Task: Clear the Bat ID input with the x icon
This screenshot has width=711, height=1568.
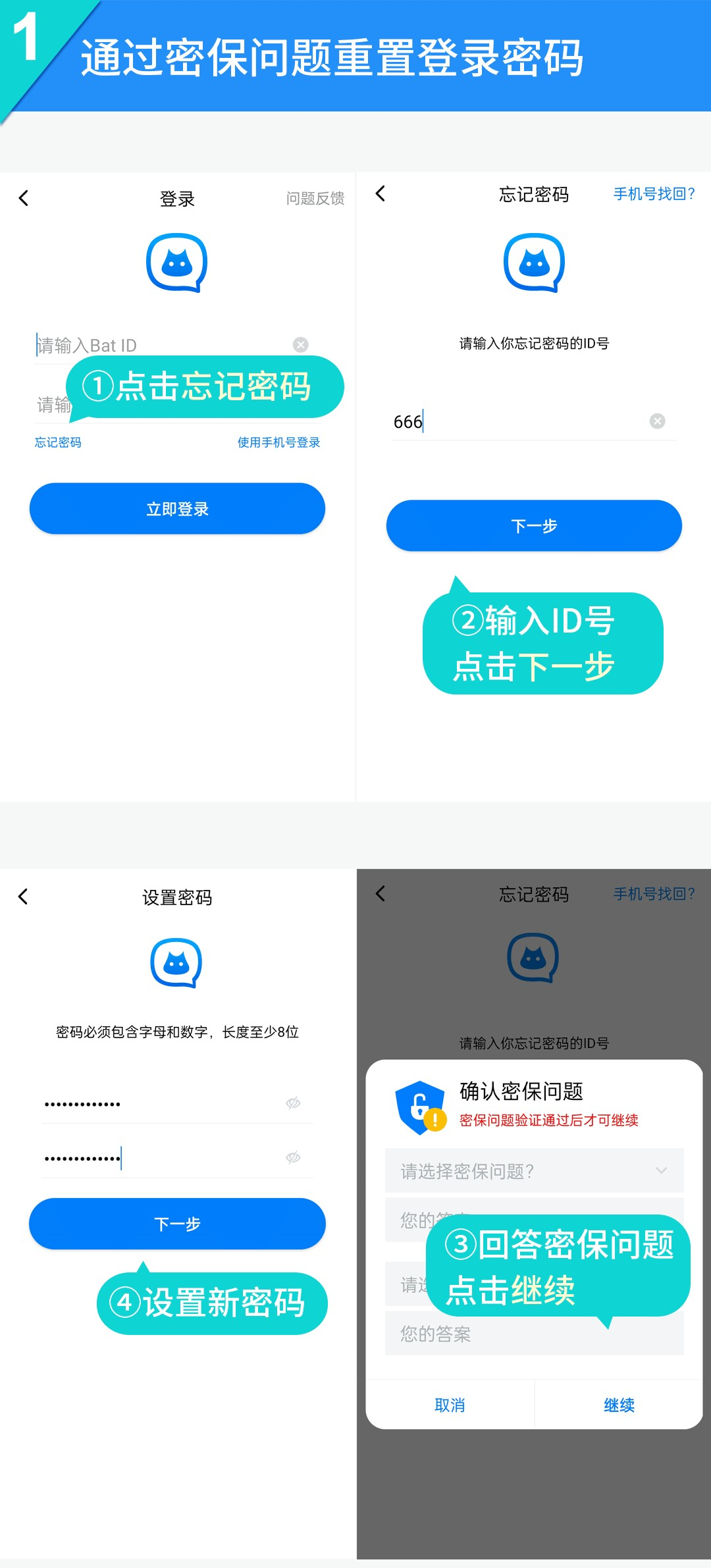Action: (300, 343)
